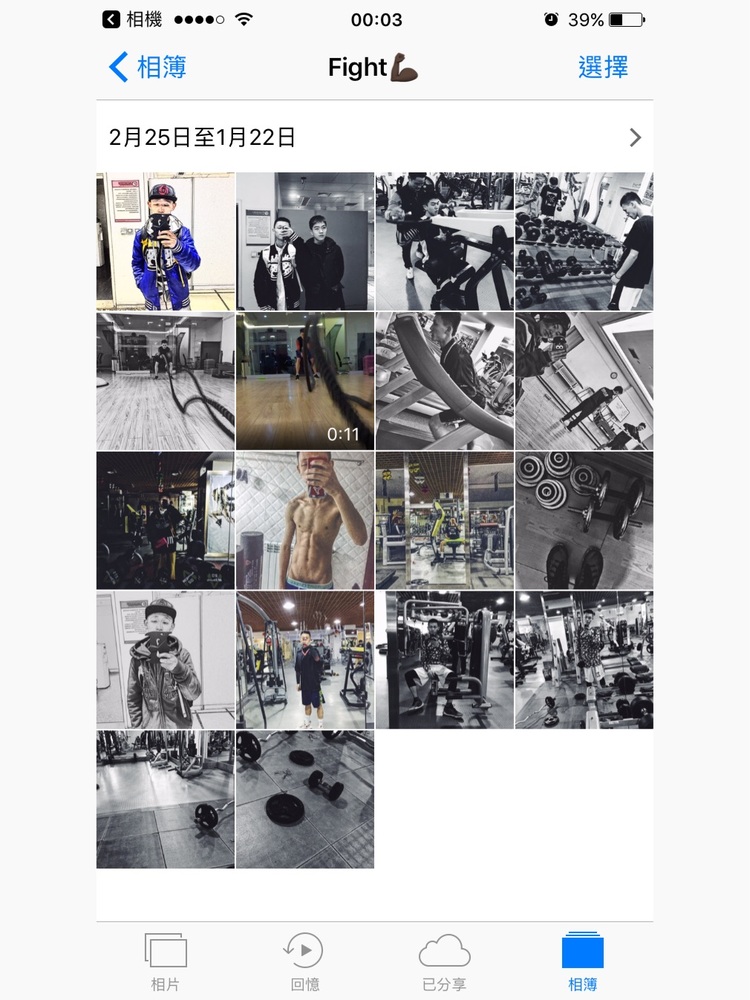Open the 0:11 video thumbnail
Screen dimensions: 750x1000
(x=305, y=381)
